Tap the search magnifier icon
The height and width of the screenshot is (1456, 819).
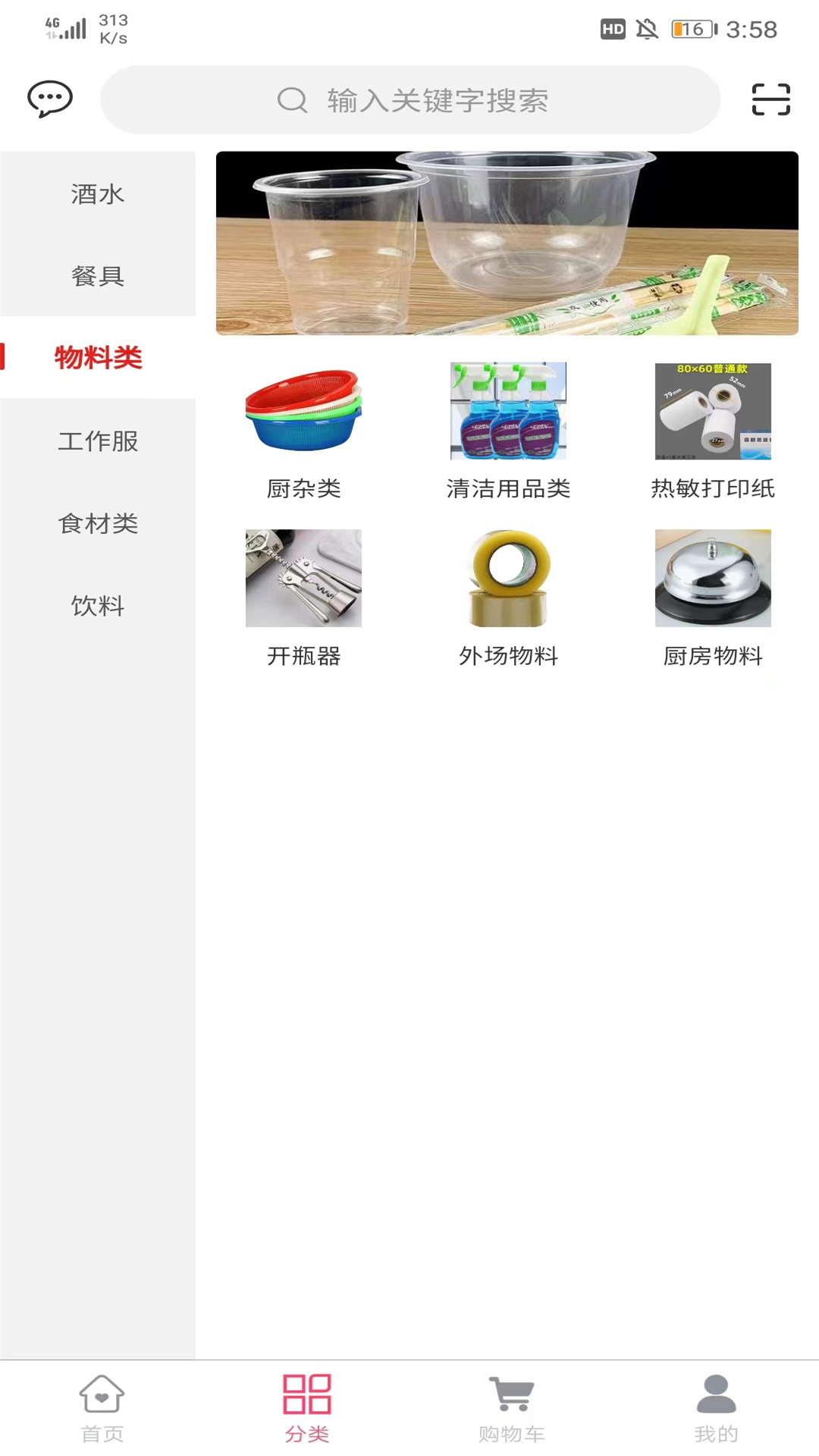pos(290,101)
